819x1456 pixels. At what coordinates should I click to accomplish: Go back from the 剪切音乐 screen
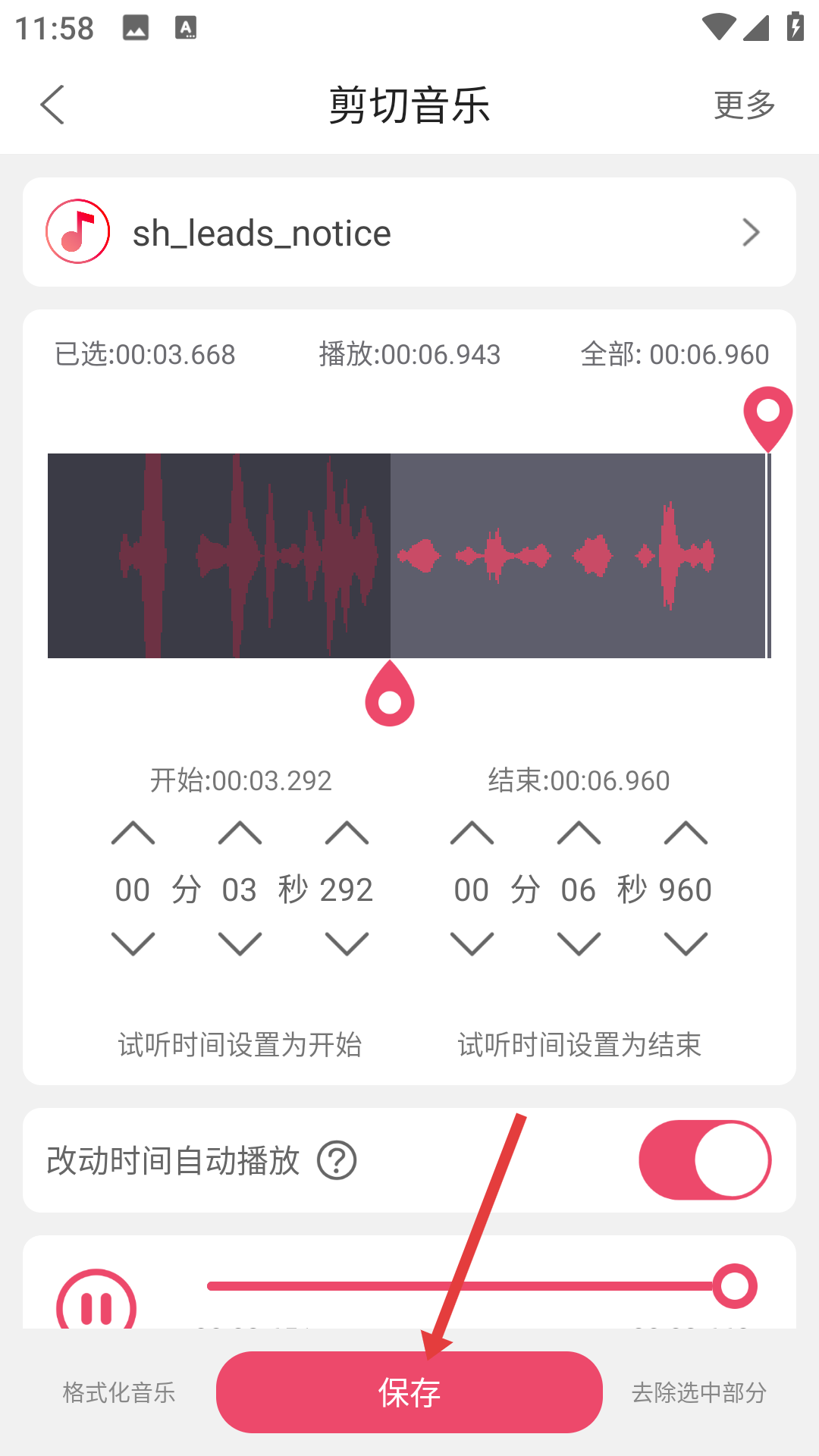tap(52, 105)
